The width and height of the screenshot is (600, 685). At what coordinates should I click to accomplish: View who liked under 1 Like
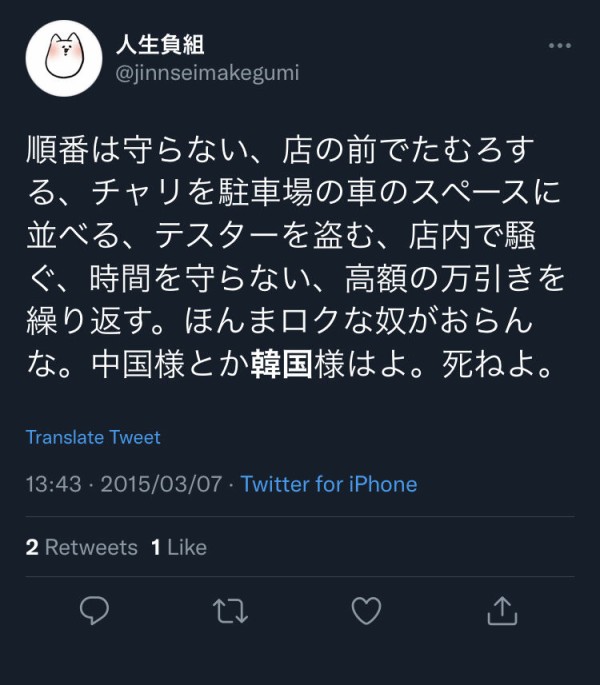pos(179,547)
